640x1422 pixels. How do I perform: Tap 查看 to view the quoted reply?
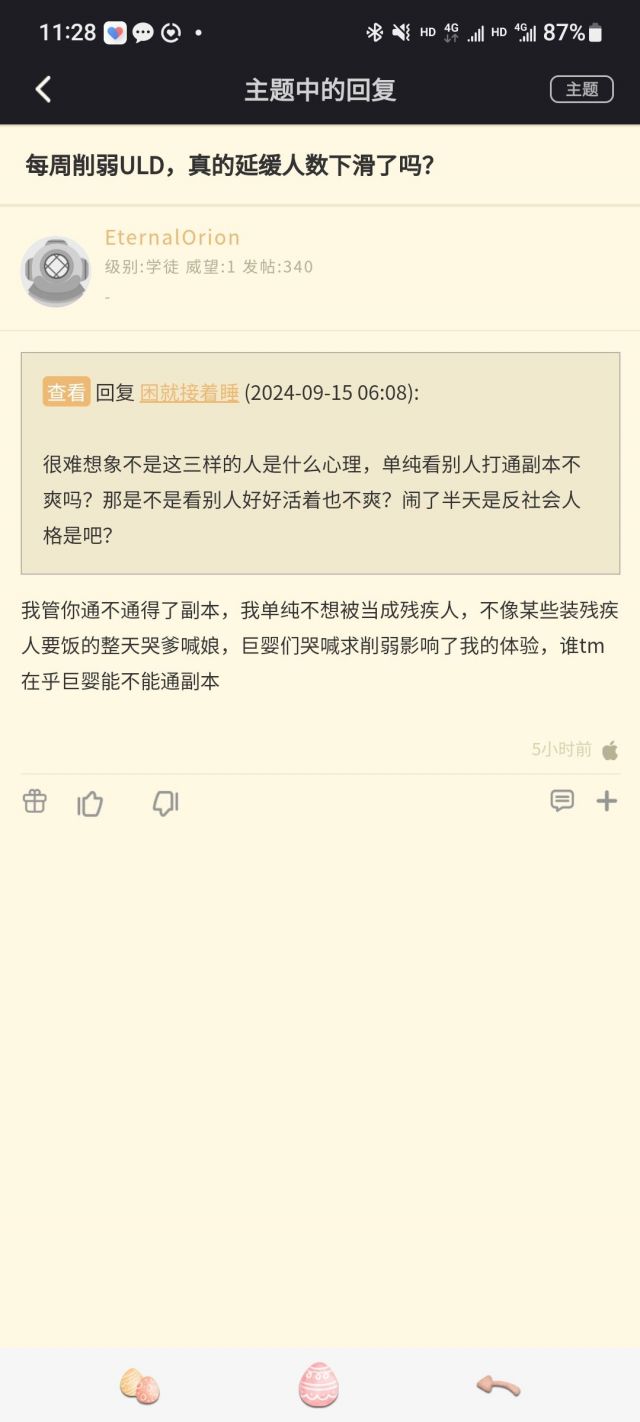[x=66, y=392]
